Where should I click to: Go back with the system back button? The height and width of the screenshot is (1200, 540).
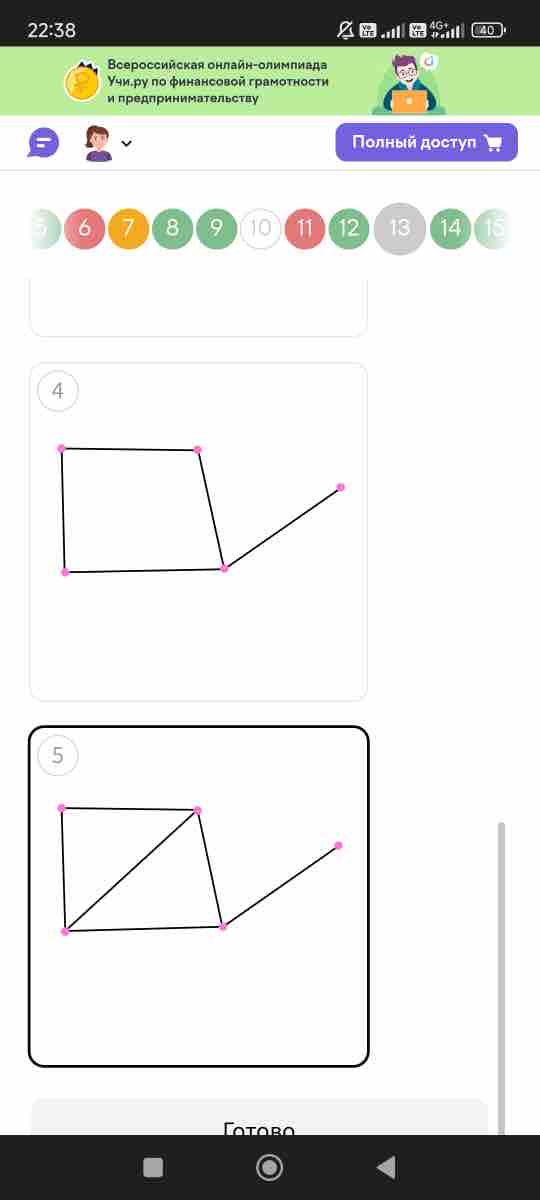pos(386,1167)
